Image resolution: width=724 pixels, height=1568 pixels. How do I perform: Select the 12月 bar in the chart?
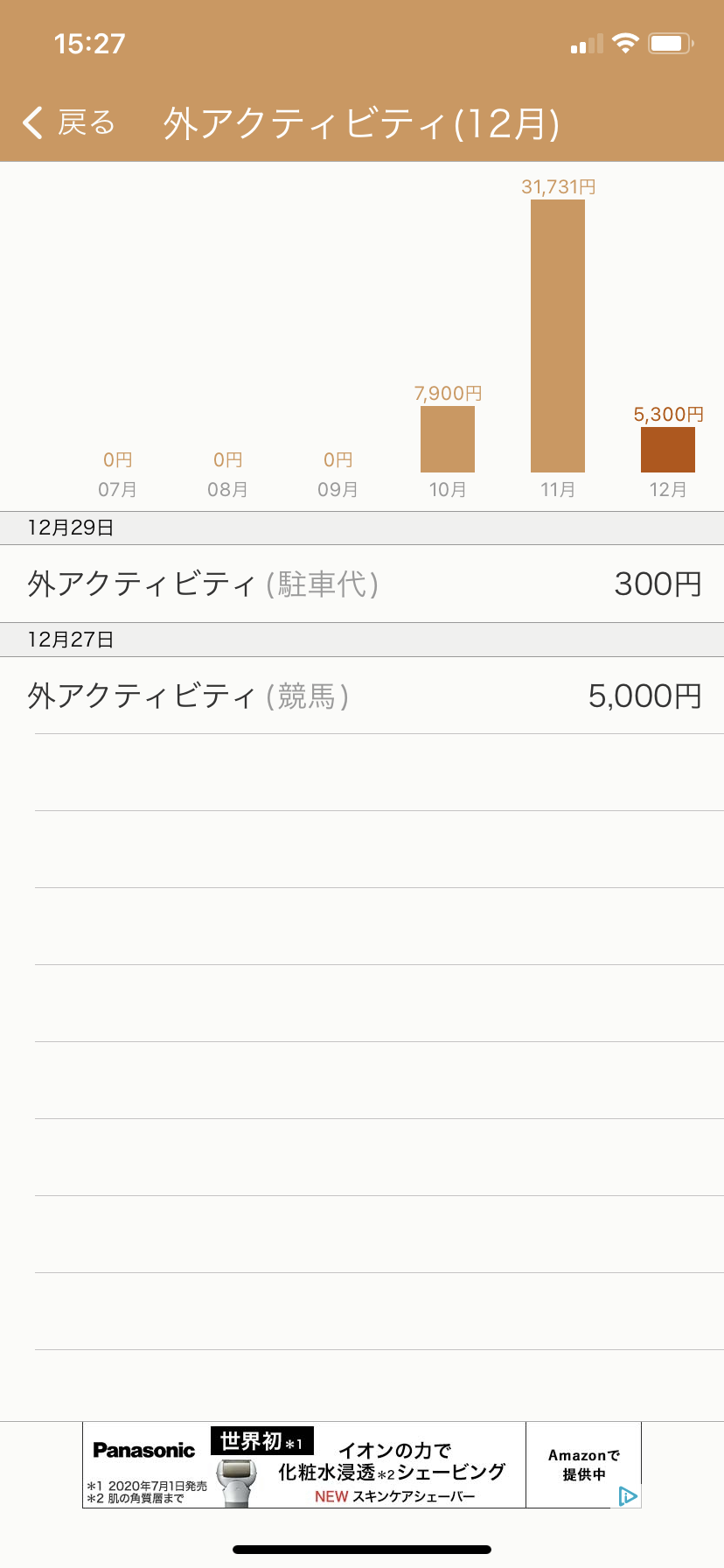(668, 450)
